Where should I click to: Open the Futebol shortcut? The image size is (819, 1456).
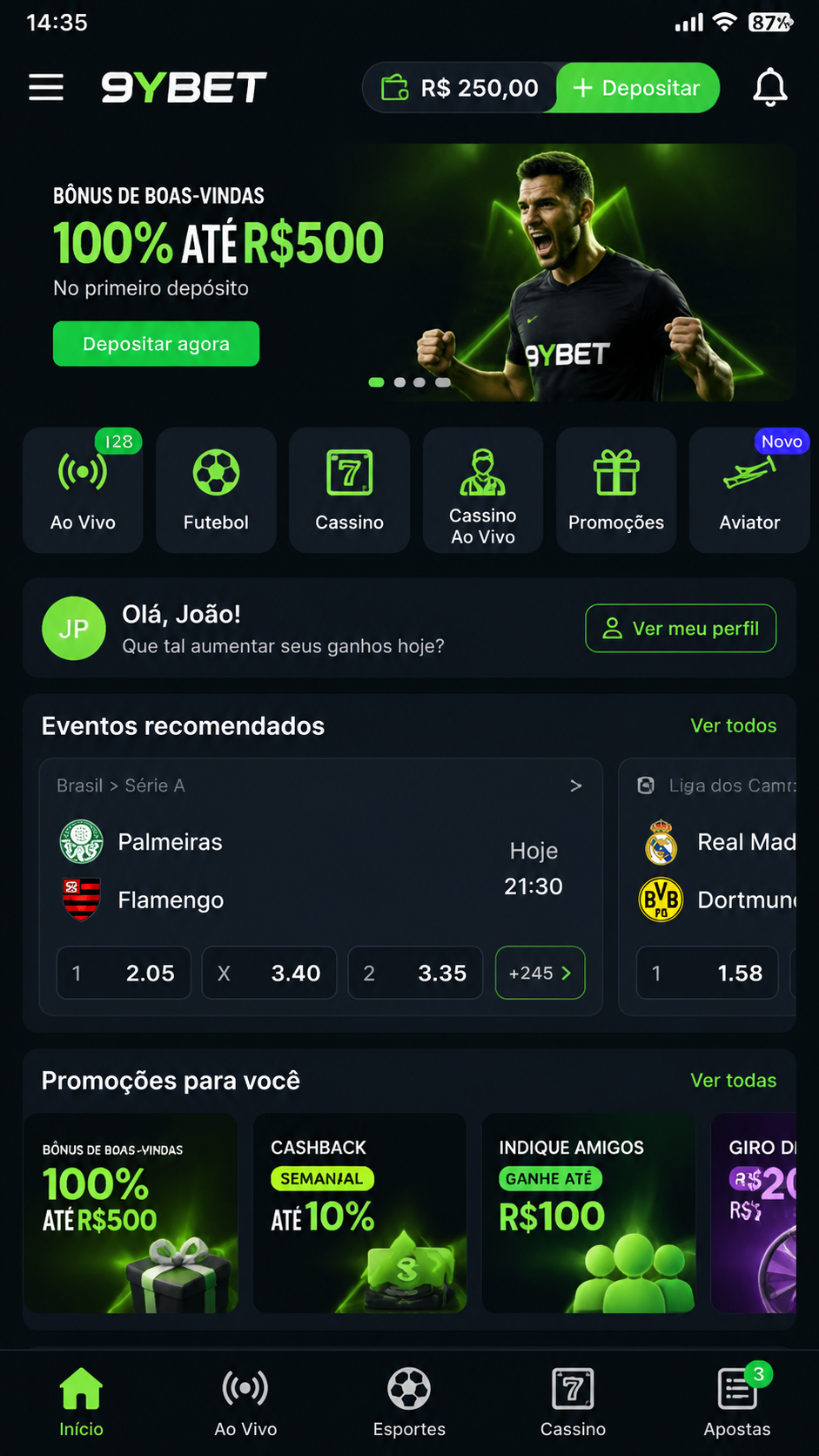click(x=216, y=490)
